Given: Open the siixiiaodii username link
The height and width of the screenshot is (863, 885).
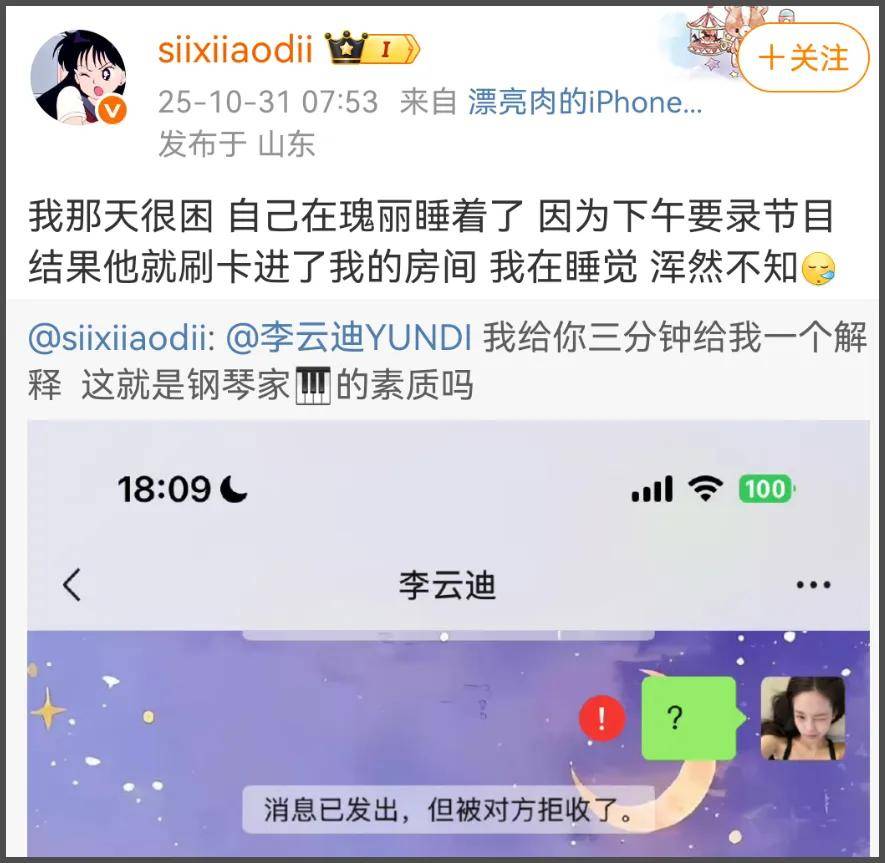Looking at the screenshot, I should click(x=236, y=48).
